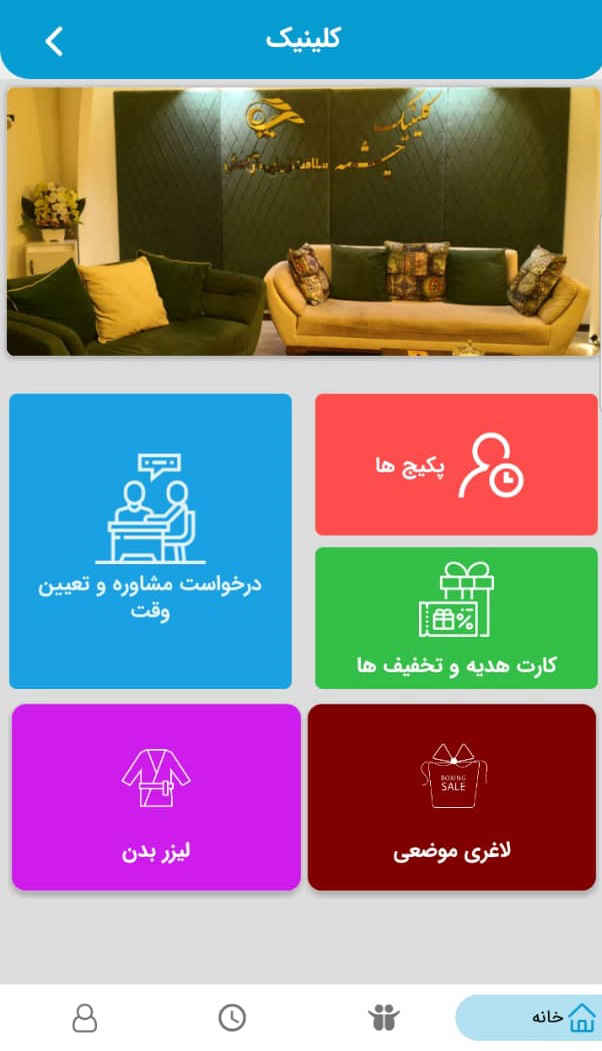The height and width of the screenshot is (1051, 602).
Task: Go back using the header arrow
Action: (54, 41)
